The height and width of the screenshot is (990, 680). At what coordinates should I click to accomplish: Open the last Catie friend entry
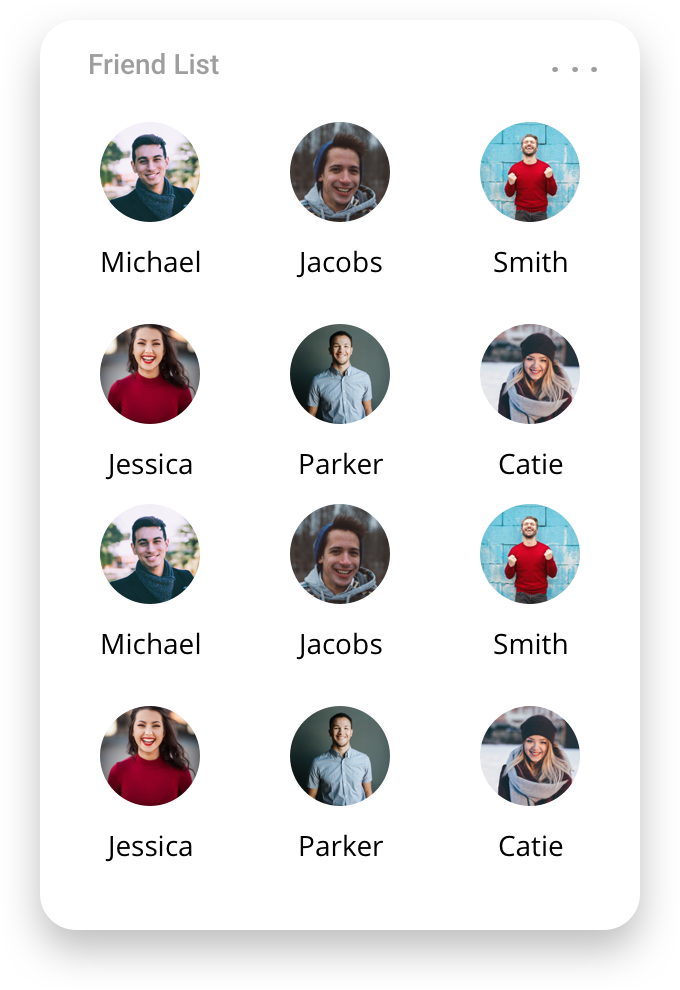point(530,756)
